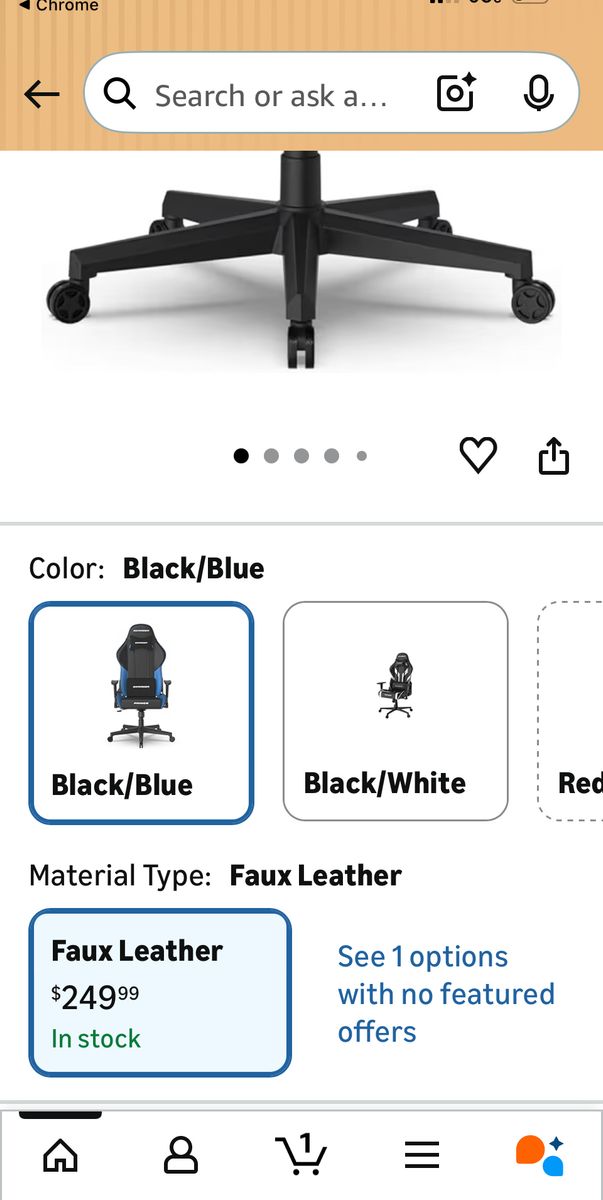Image resolution: width=603 pixels, height=1200 pixels.
Task: Open the shopping cart
Action: coord(301,1155)
